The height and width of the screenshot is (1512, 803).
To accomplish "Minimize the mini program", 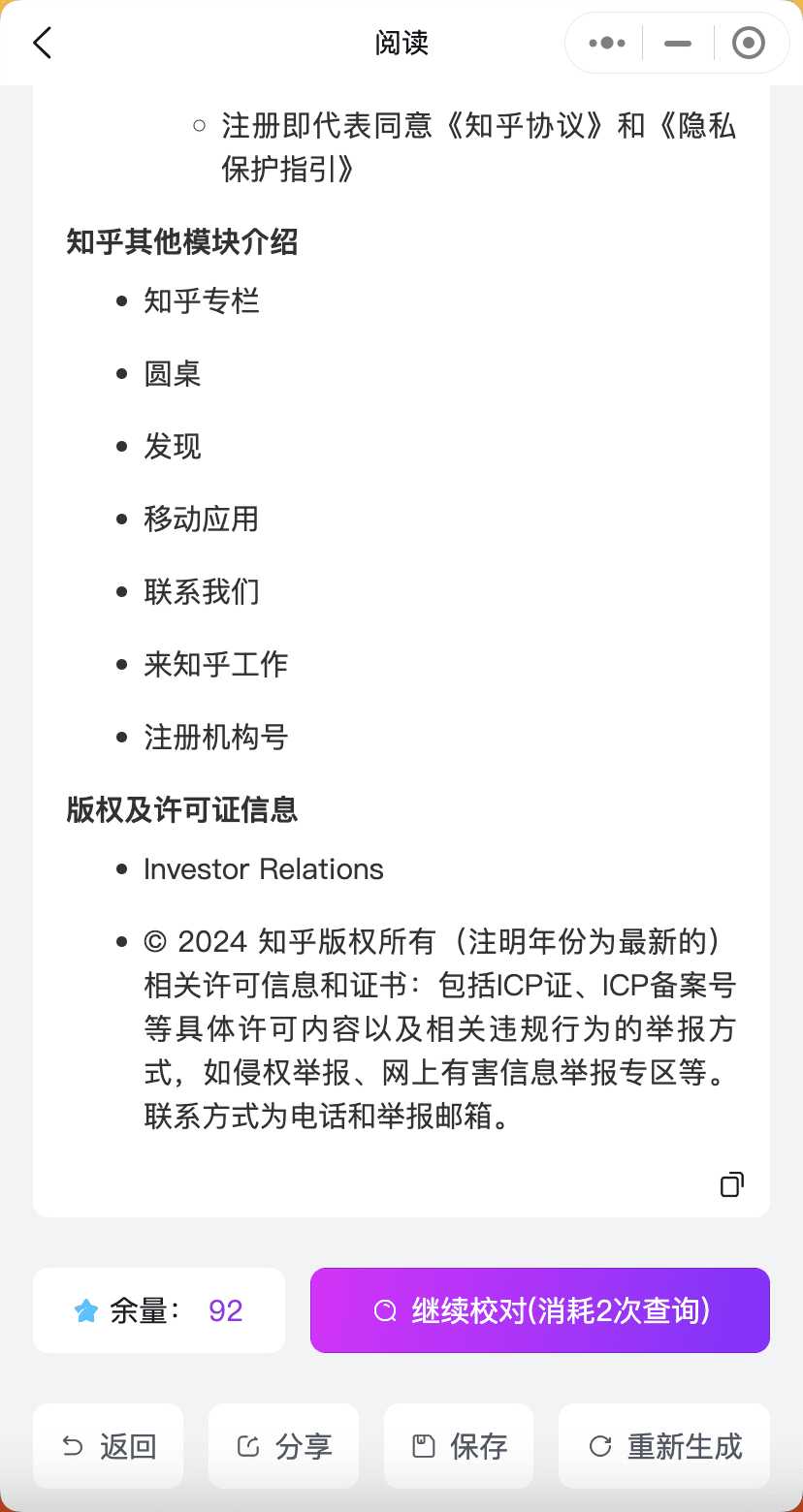I will pos(678,43).
